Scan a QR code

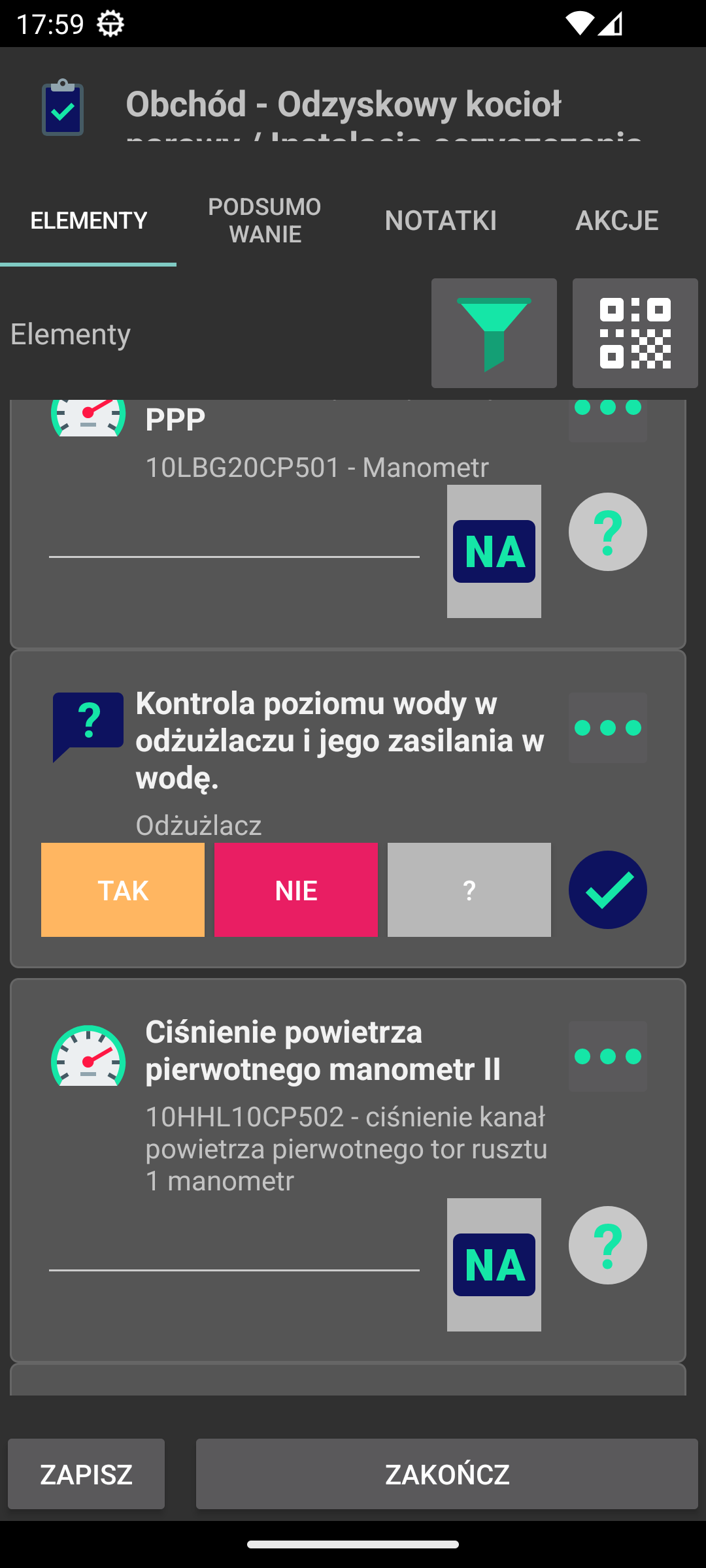pyautogui.click(x=635, y=333)
